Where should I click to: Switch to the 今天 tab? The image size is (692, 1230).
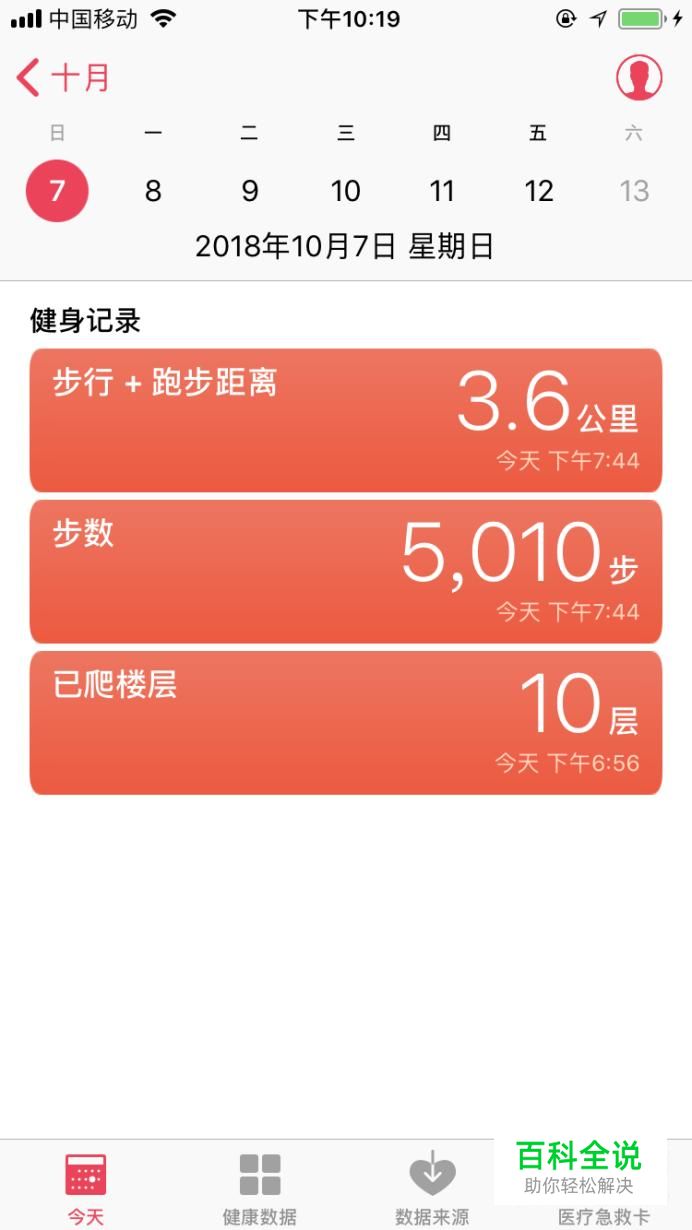[x=86, y=1188]
